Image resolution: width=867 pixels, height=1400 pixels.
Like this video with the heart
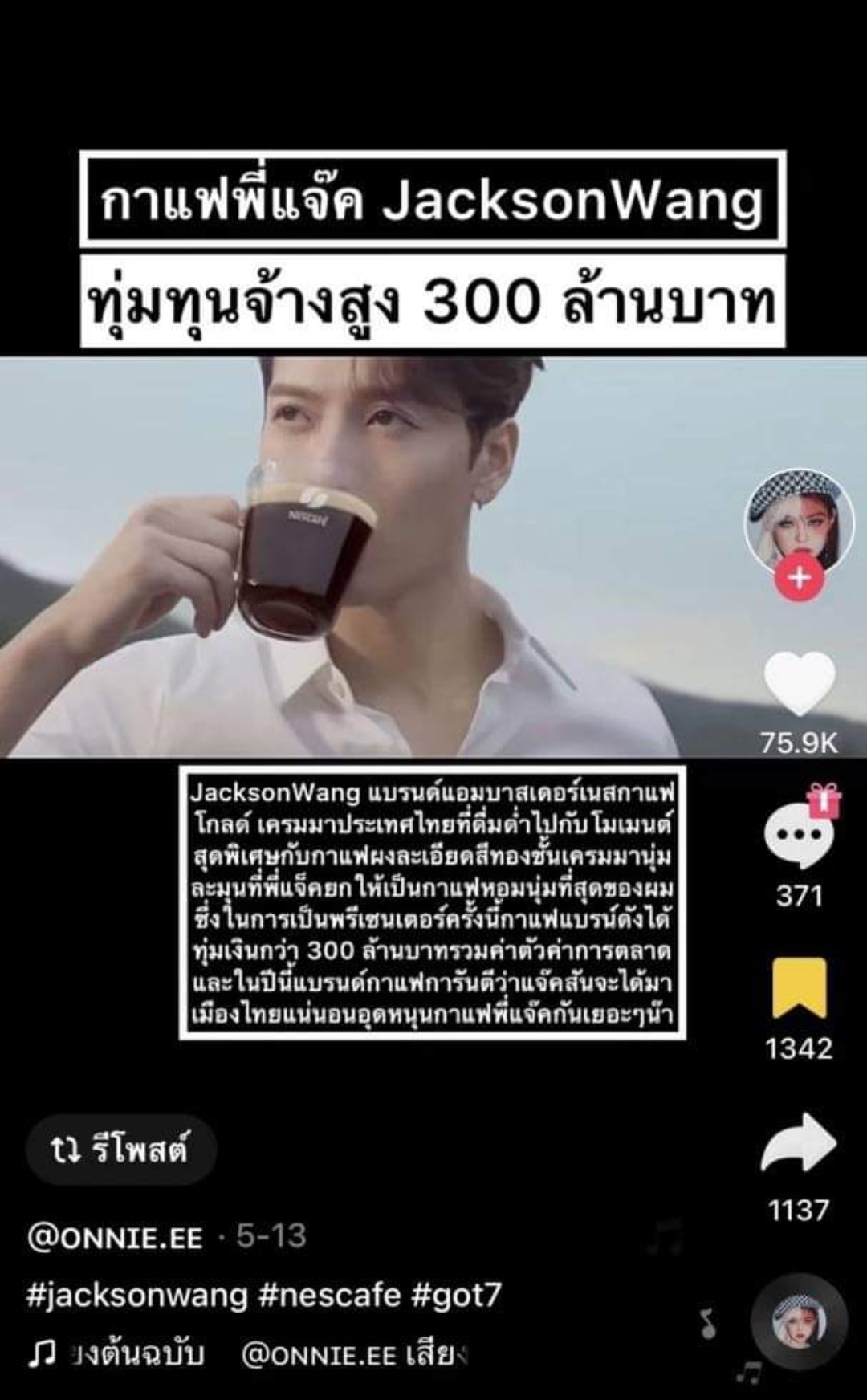799,682
